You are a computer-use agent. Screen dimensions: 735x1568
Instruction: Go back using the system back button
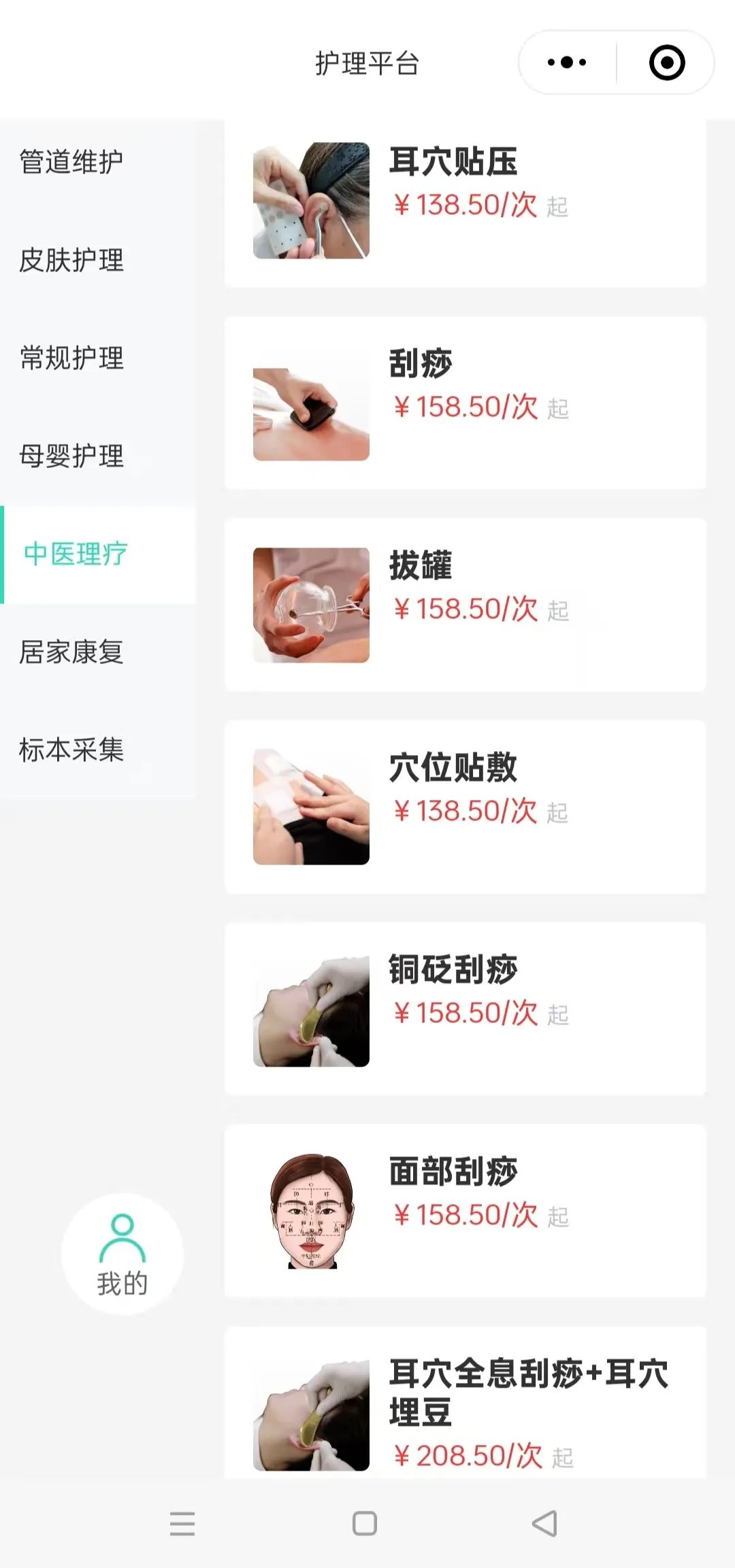[544, 1523]
